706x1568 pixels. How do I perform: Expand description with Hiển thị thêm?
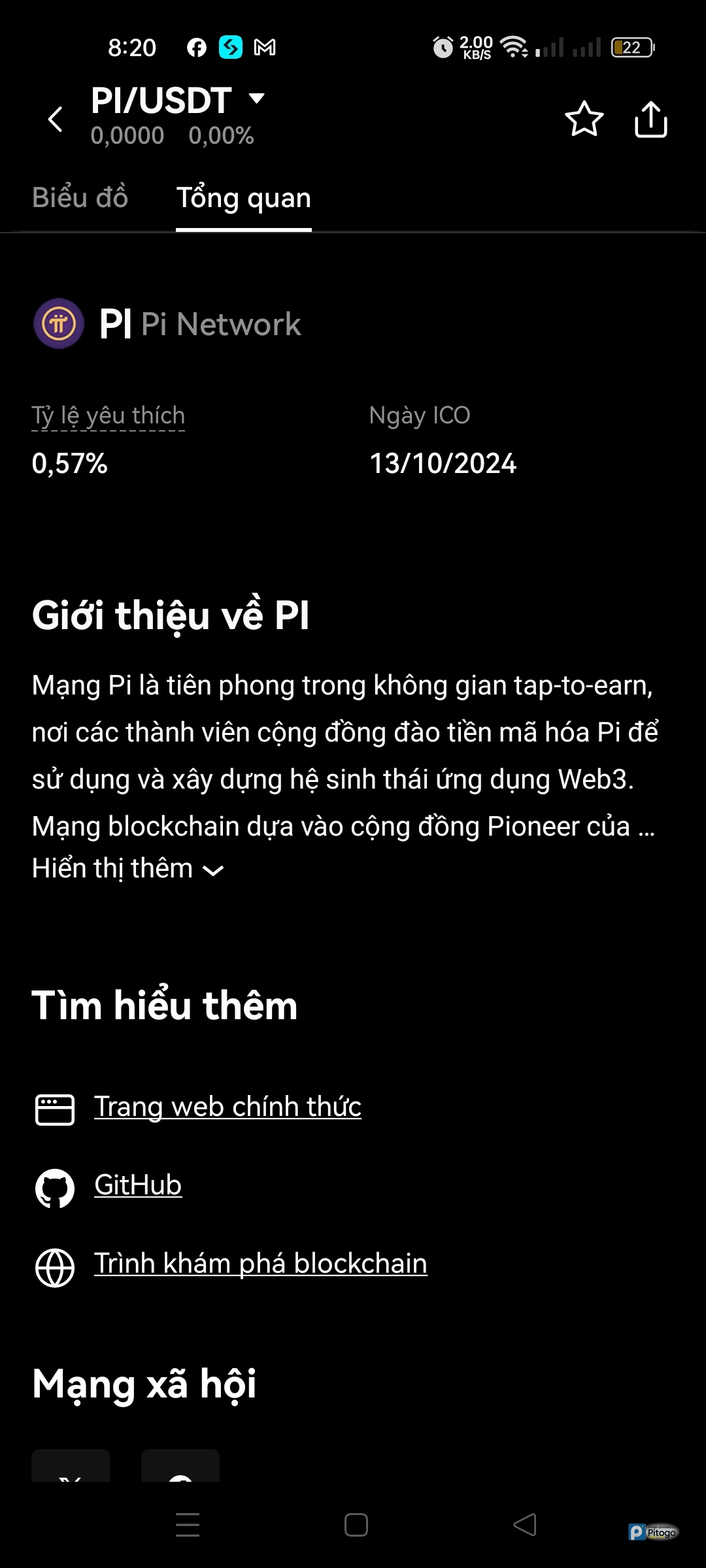[x=127, y=869]
